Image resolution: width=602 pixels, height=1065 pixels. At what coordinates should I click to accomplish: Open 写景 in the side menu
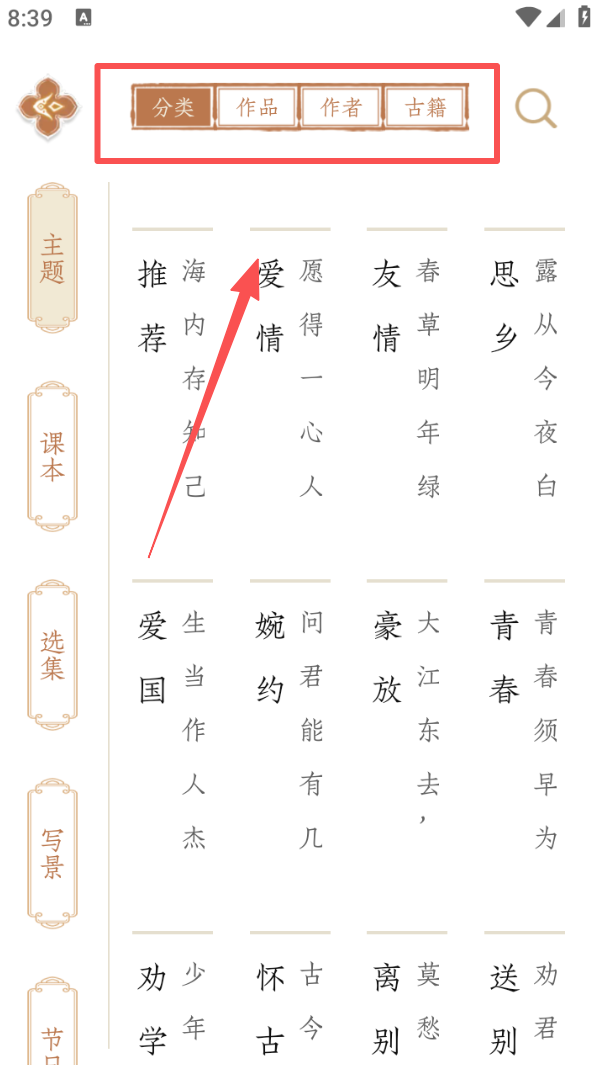52,853
